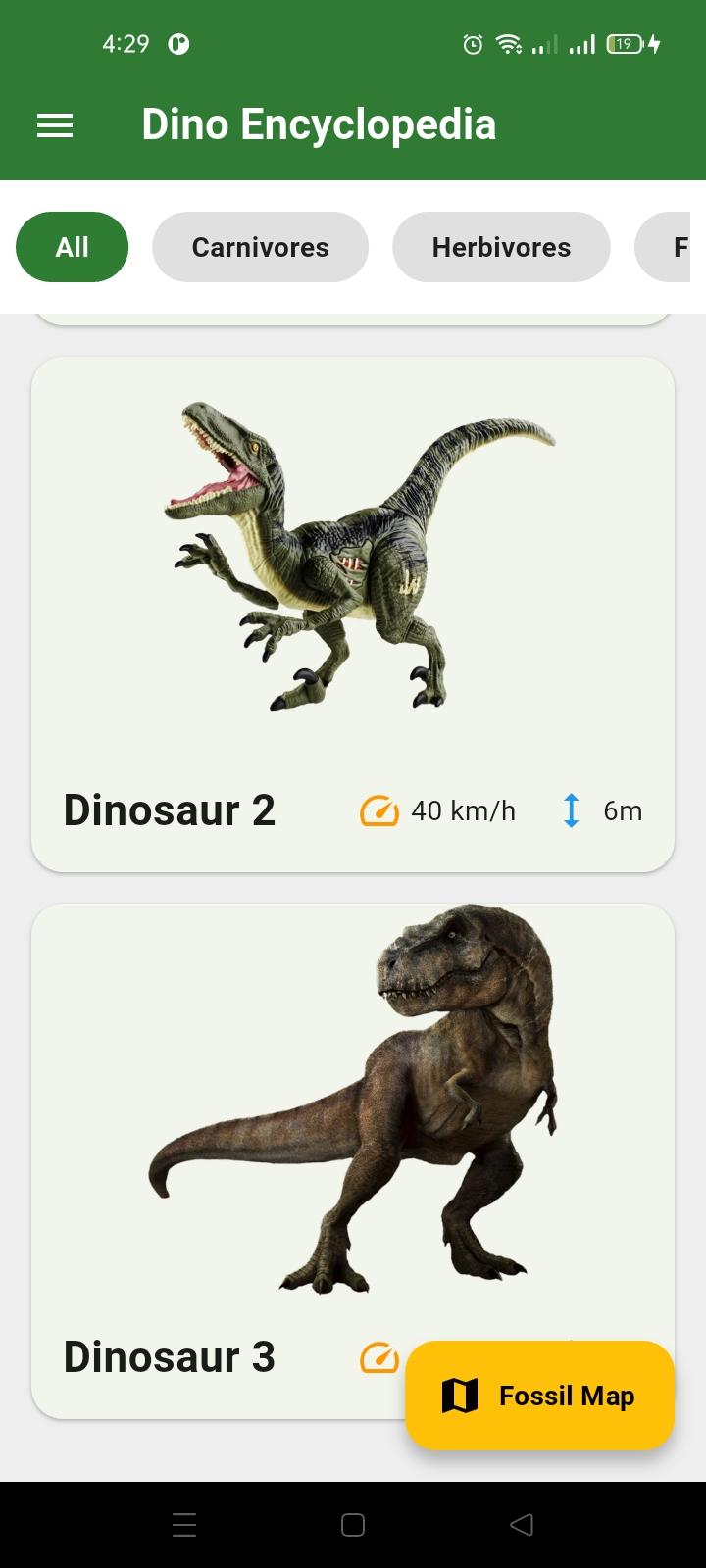Select the All filter chip
The height and width of the screenshot is (1568, 706).
[72, 247]
